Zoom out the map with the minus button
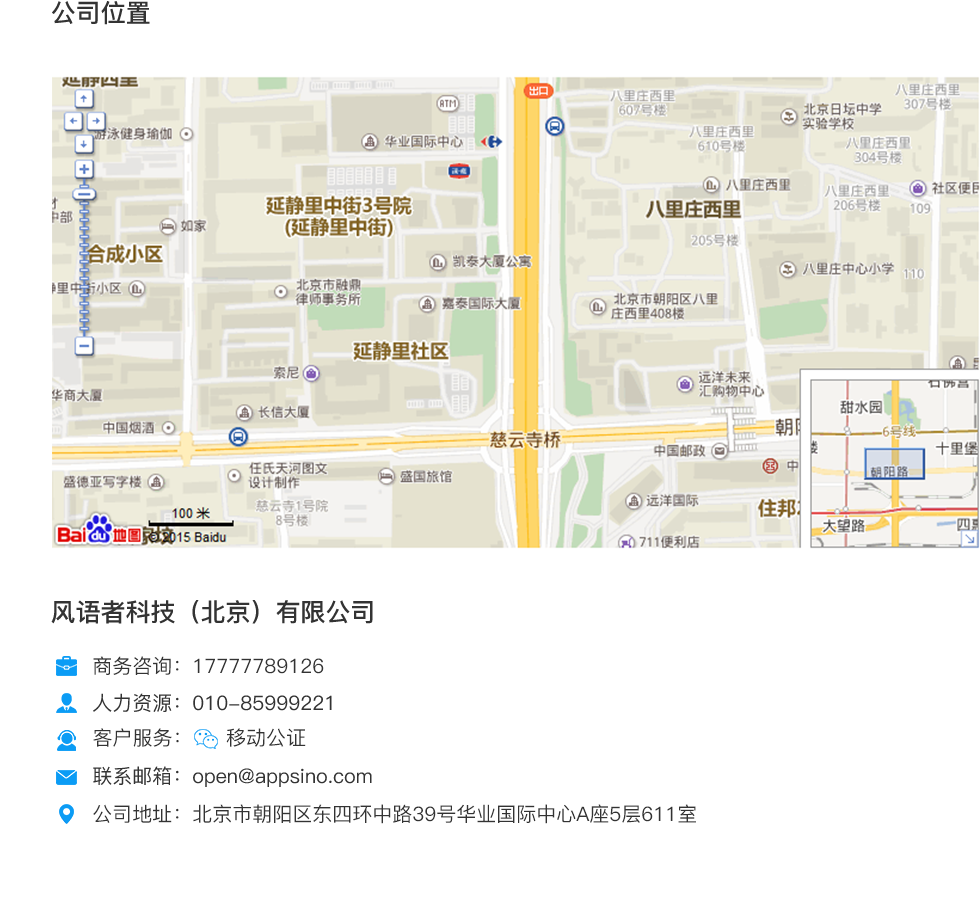The image size is (980, 921). click(84, 346)
